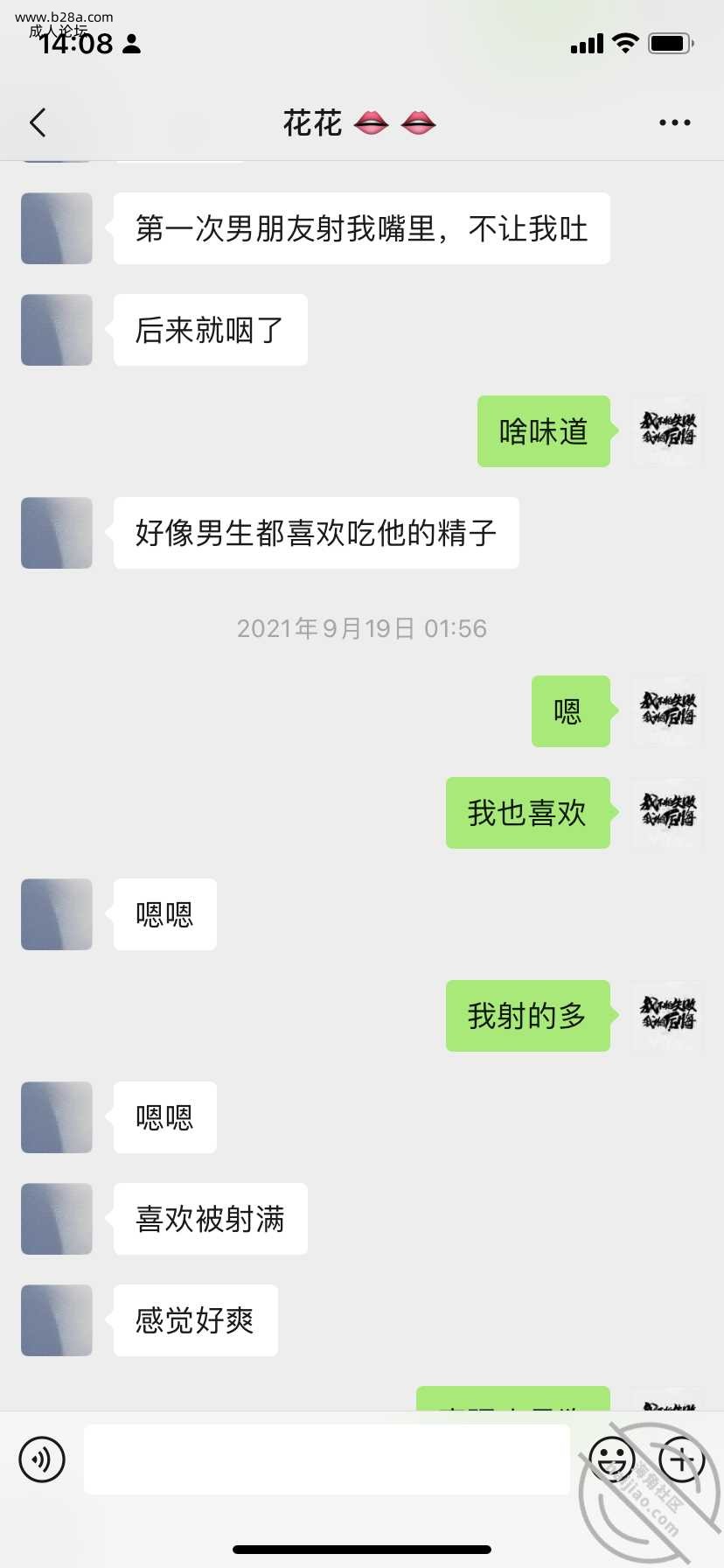Go back to the chat list
This screenshot has width=724, height=1568.
pos(38,123)
